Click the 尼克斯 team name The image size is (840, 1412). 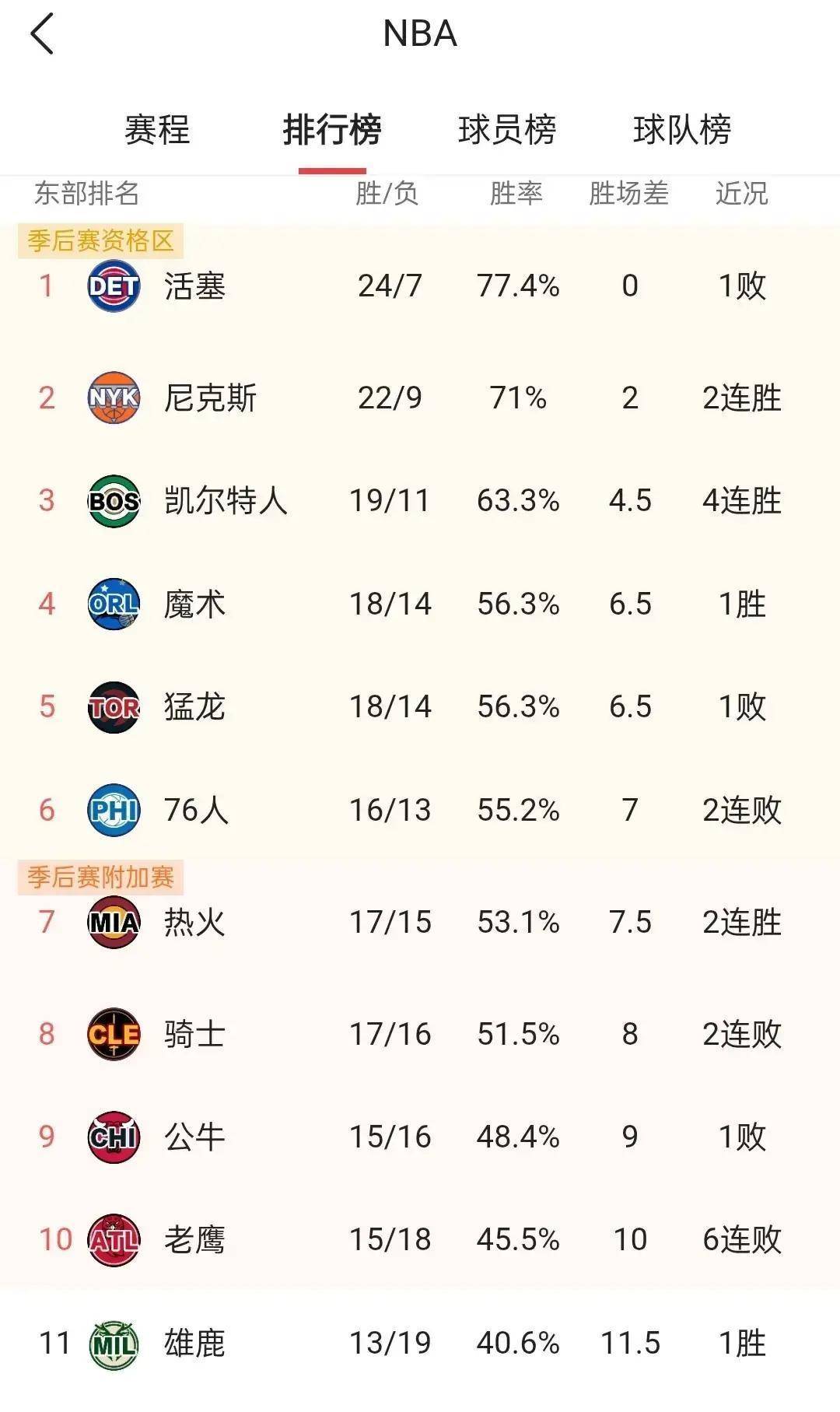(x=210, y=398)
